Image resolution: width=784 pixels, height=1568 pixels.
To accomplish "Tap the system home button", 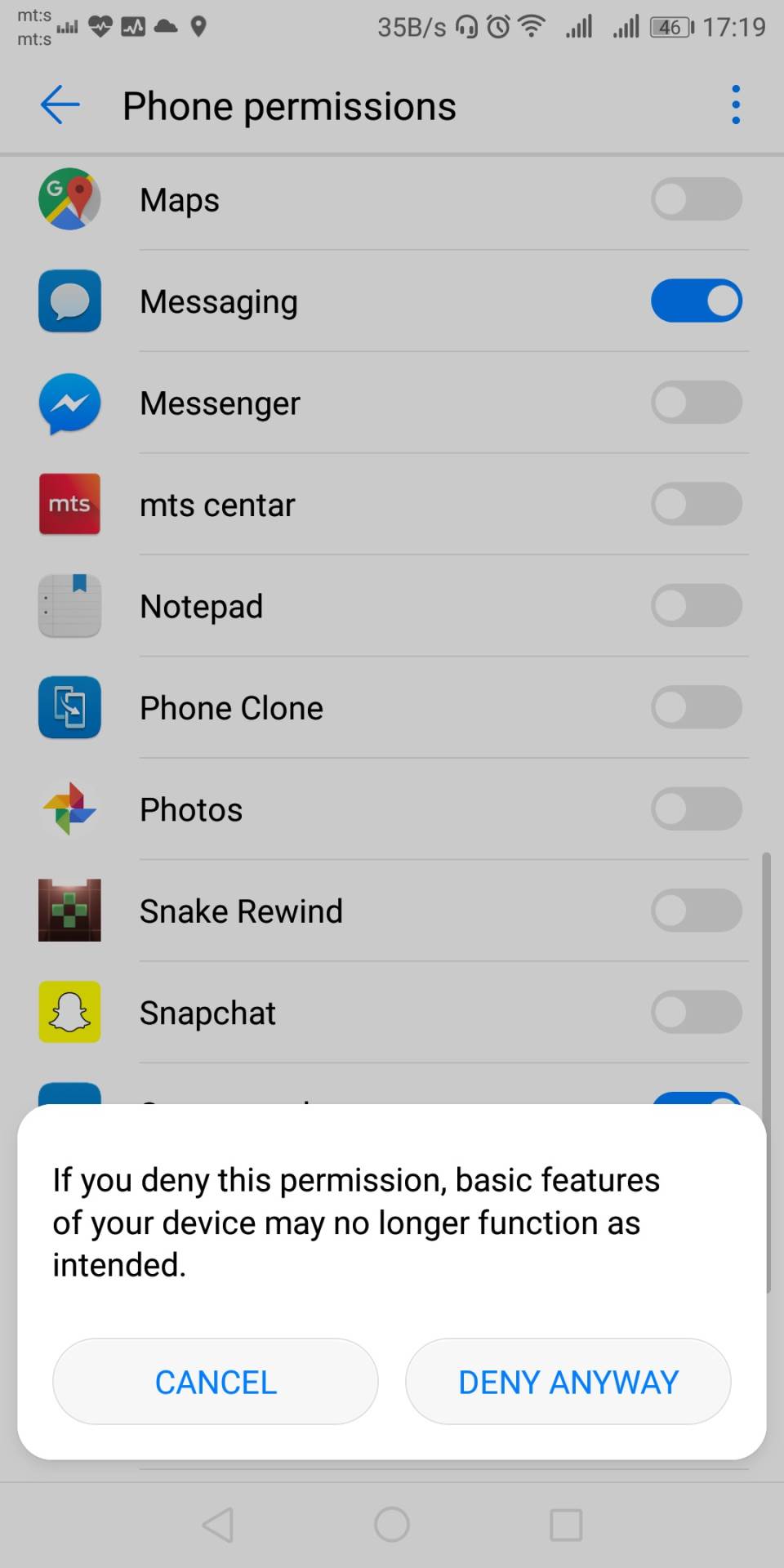I will pos(392,1524).
